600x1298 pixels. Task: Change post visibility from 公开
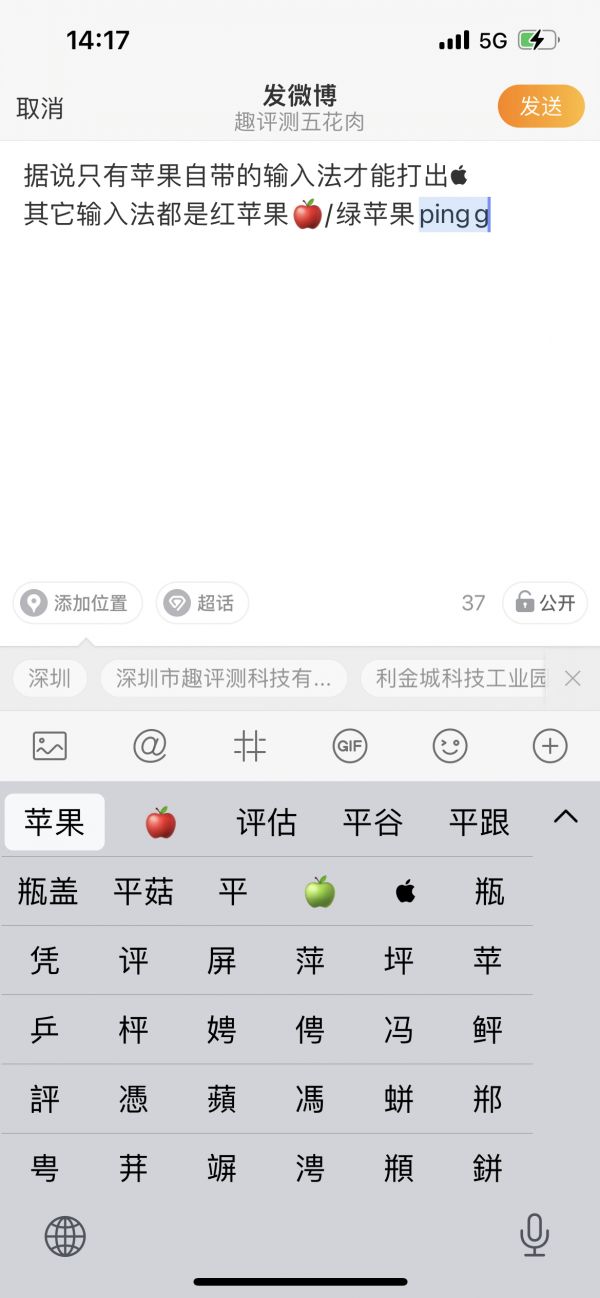545,603
